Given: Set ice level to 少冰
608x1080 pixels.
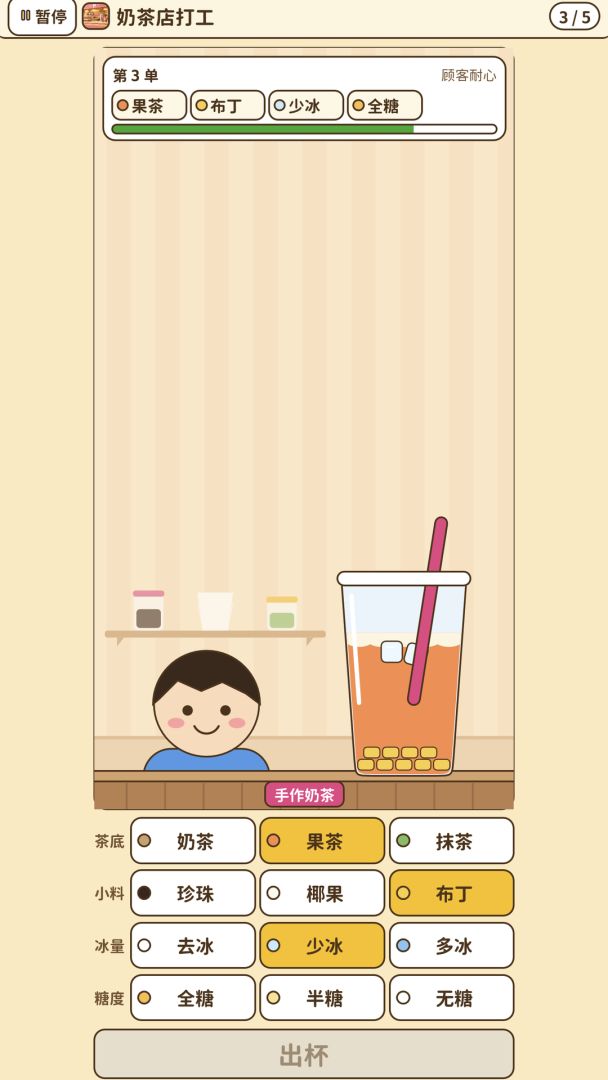Looking at the screenshot, I should tap(322, 945).
